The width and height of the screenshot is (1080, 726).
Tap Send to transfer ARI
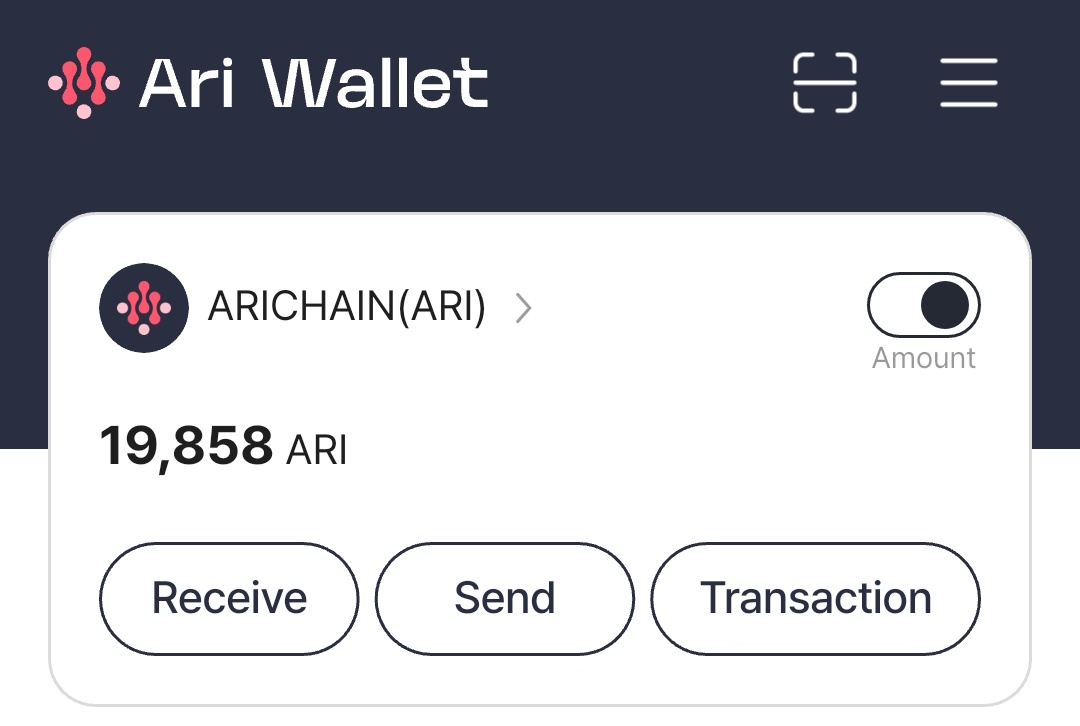(x=505, y=598)
